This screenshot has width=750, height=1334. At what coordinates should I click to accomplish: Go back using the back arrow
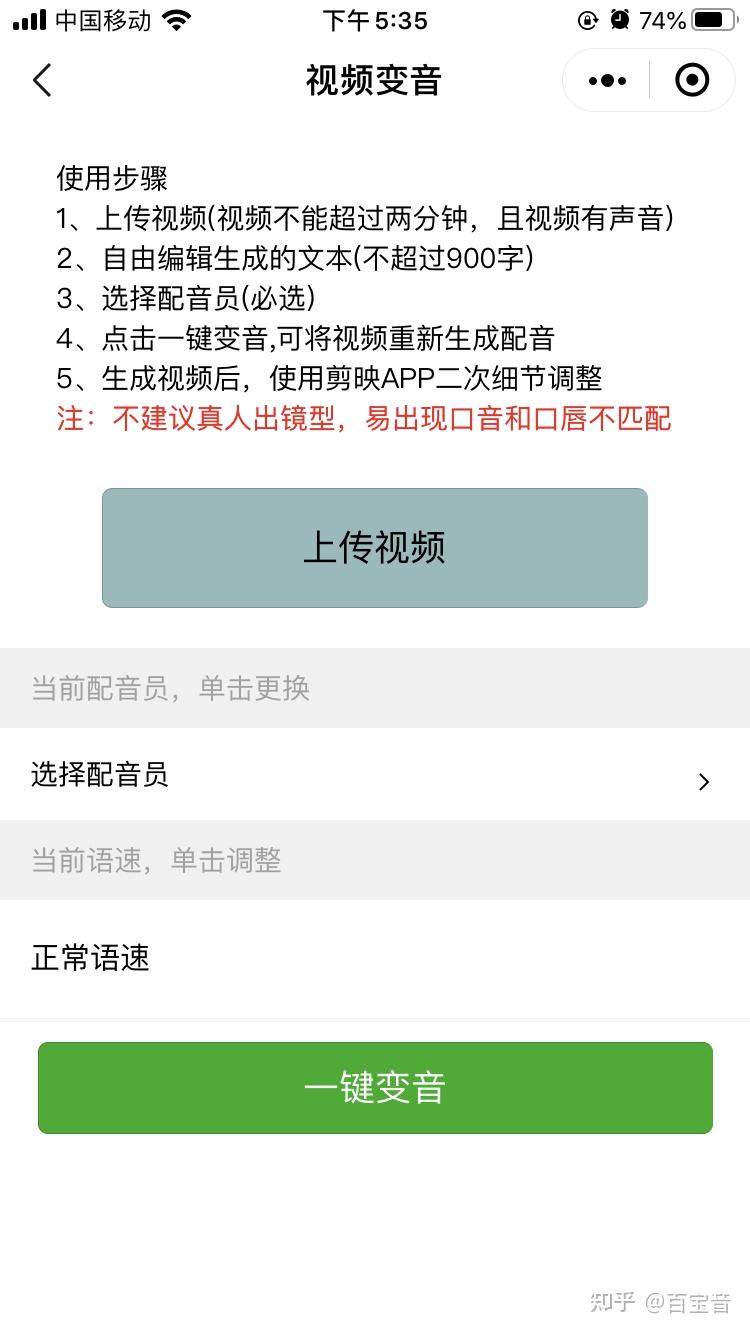click(x=42, y=80)
